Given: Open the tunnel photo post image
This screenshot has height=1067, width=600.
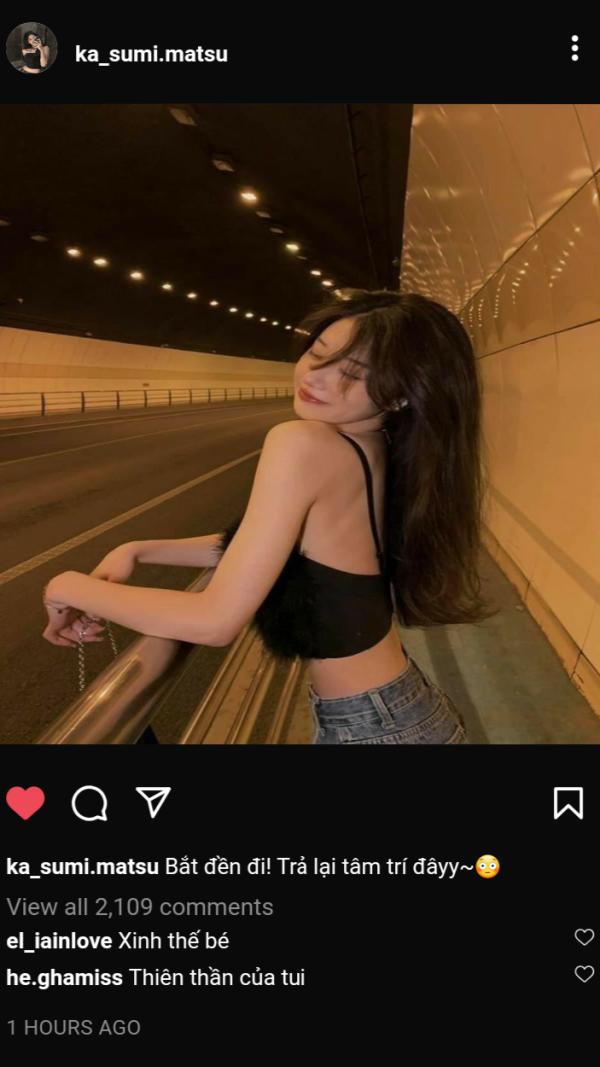Looking at the screenshot, I should point(300,424).
